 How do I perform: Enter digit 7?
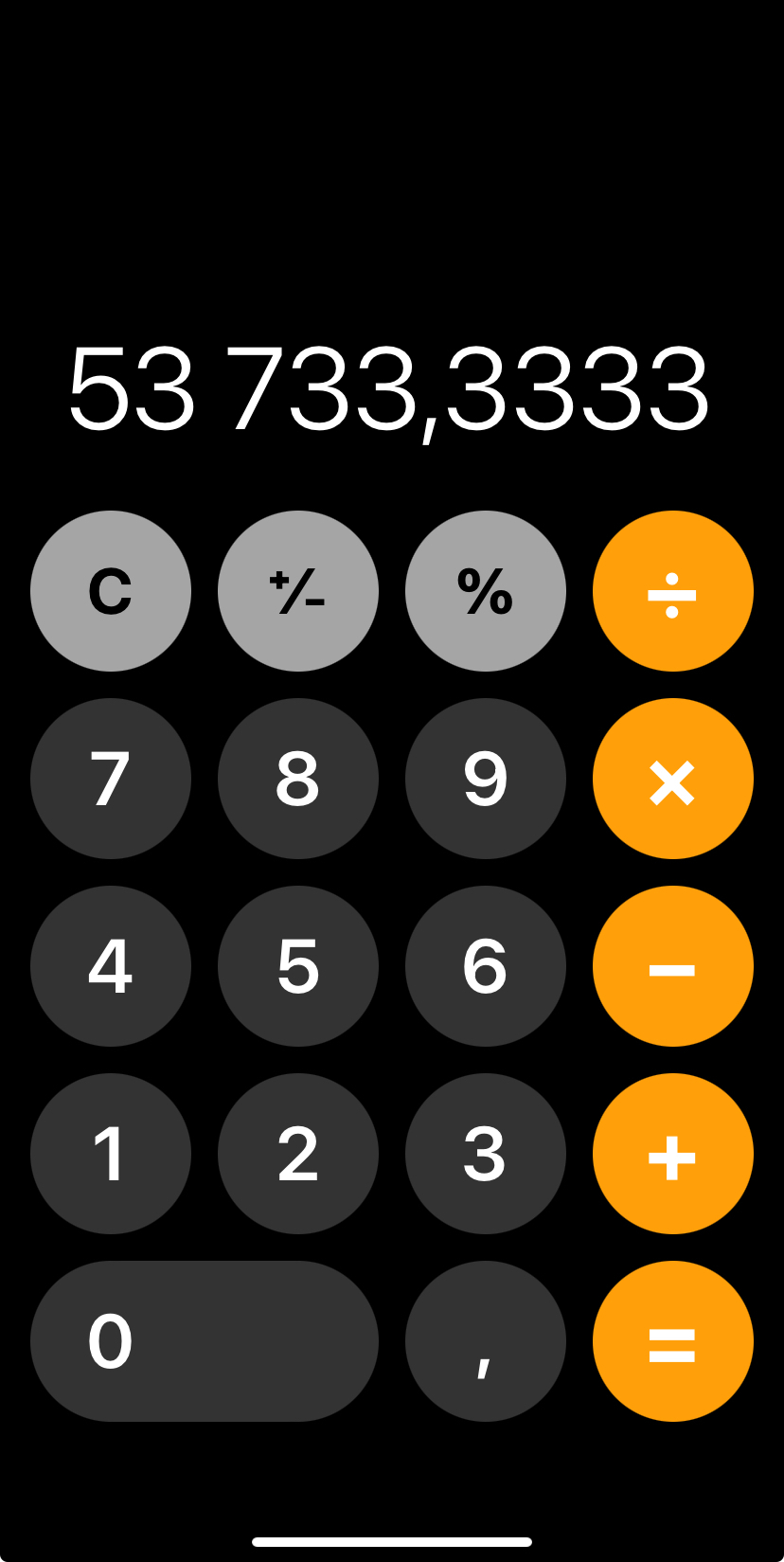[x=111, y=779]
